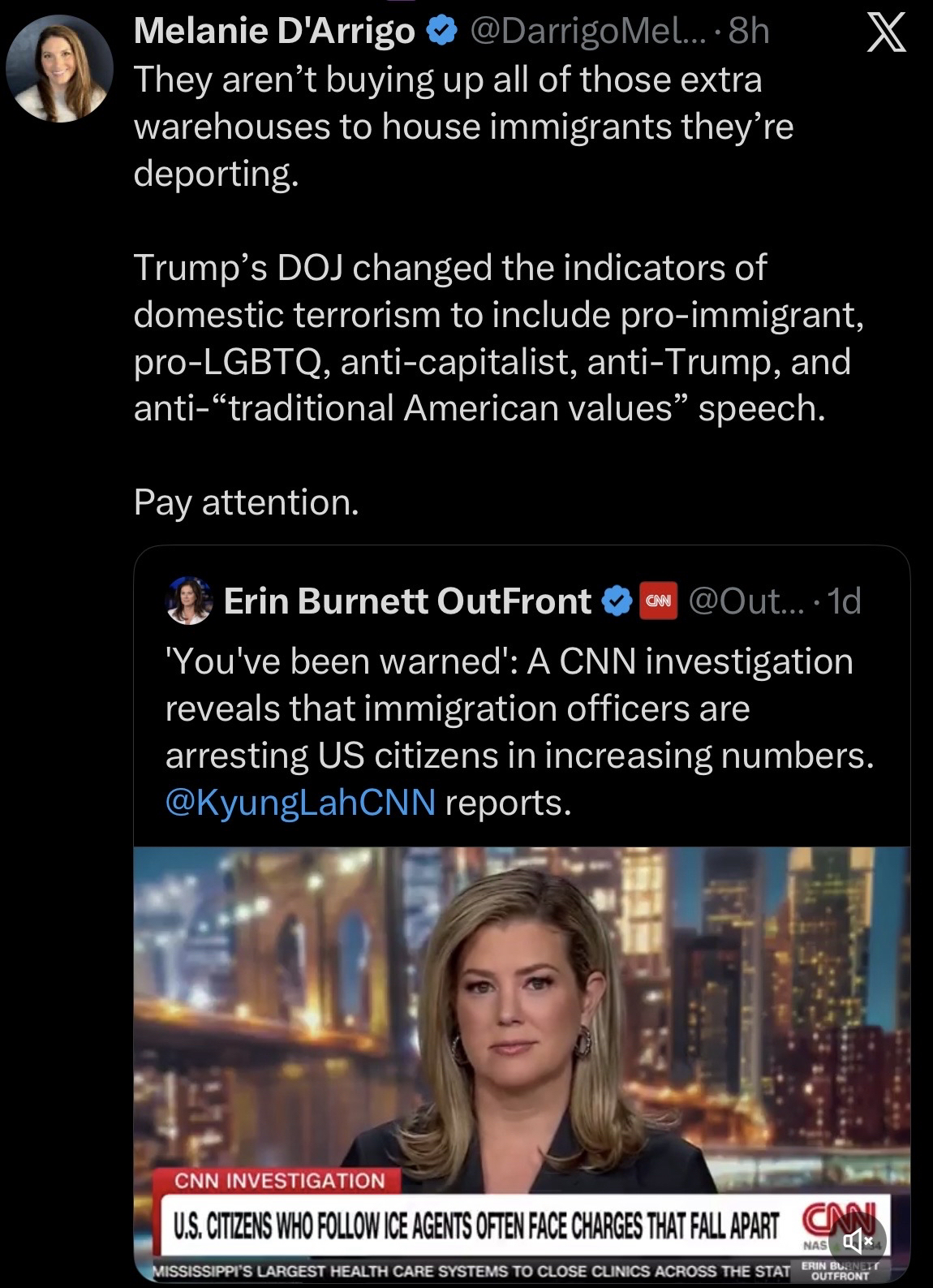Open the quoted Erin Burnett OutFront post
Image resolution: width=933 pixels, height=1288 pixels.
(x=519, y=708)
